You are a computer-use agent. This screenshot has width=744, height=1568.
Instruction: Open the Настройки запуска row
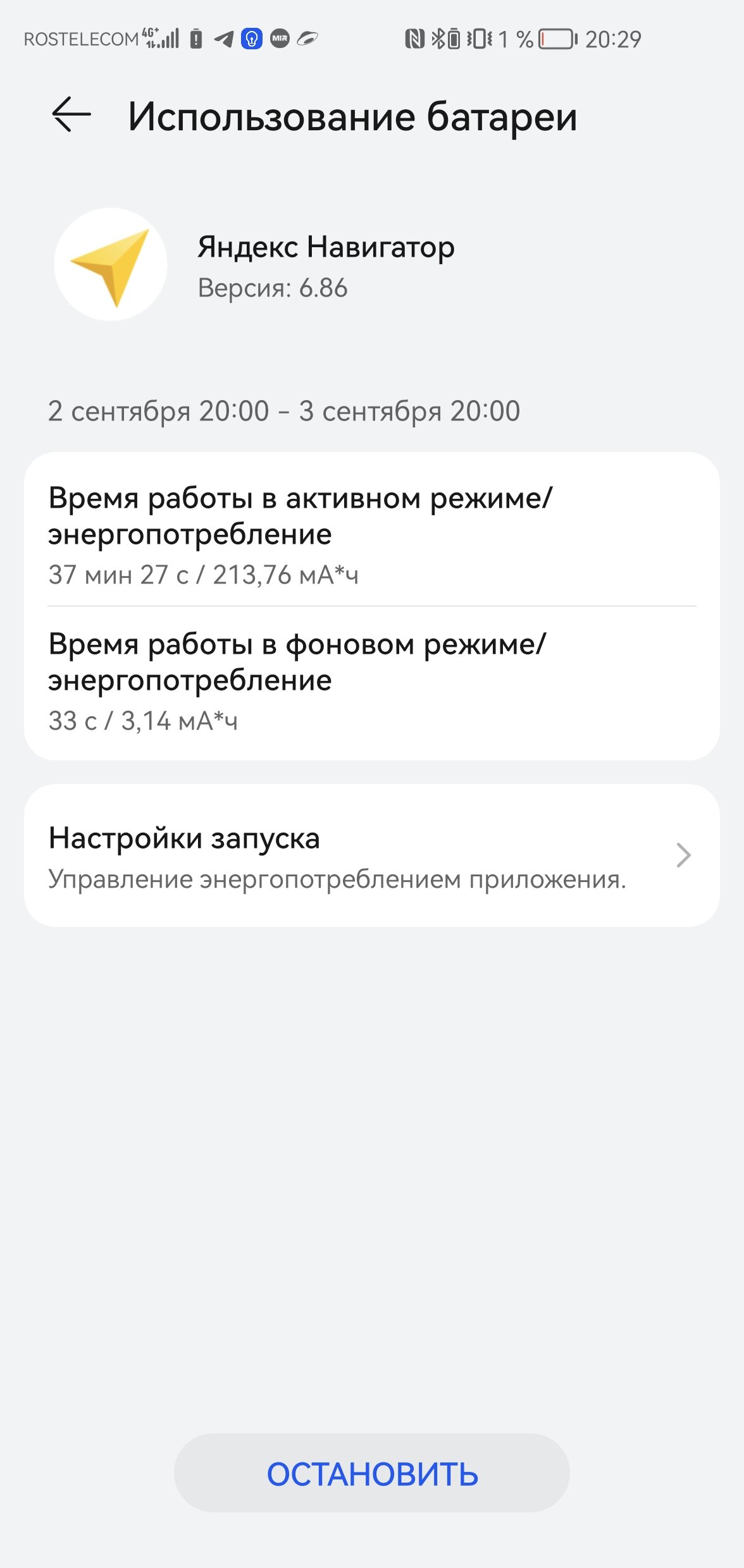(372, 855)
